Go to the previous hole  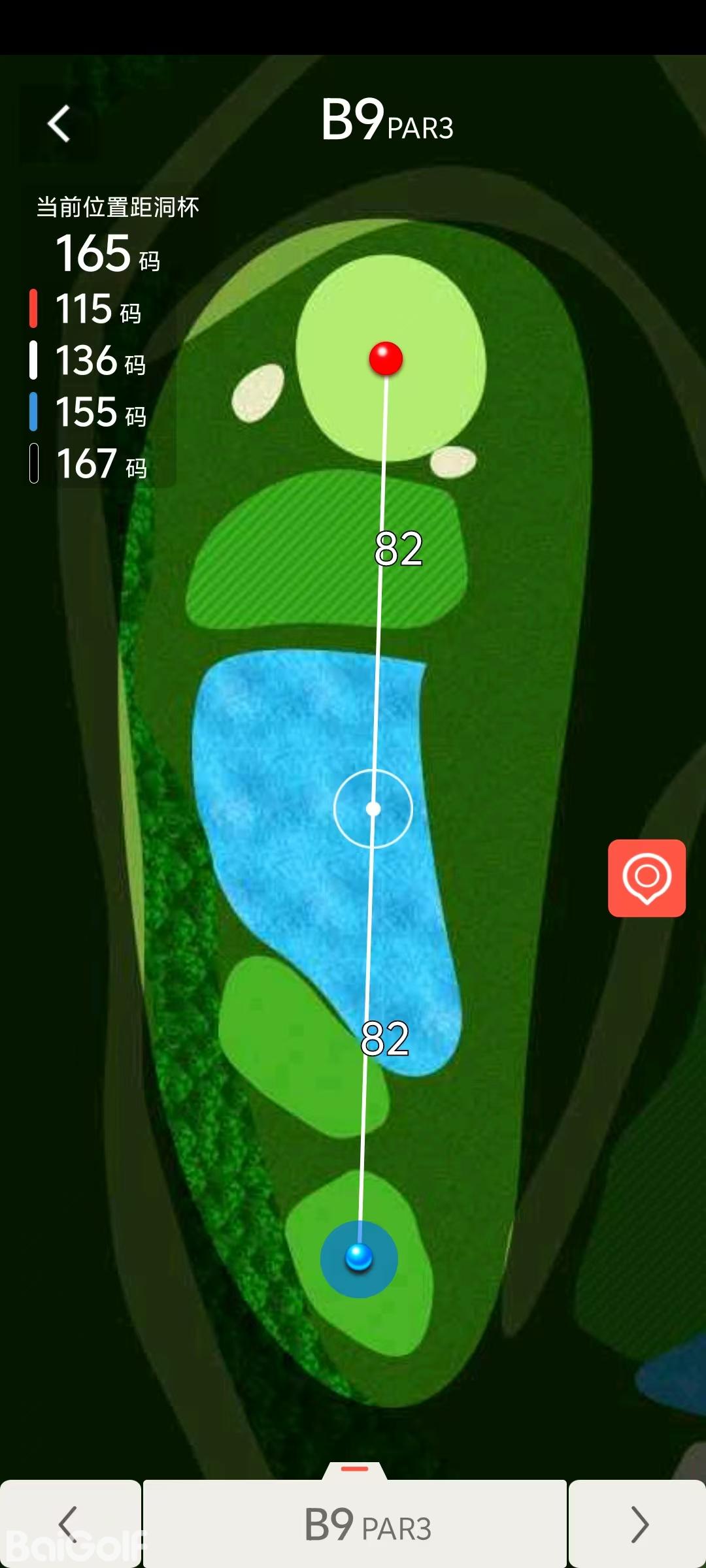69,1524
